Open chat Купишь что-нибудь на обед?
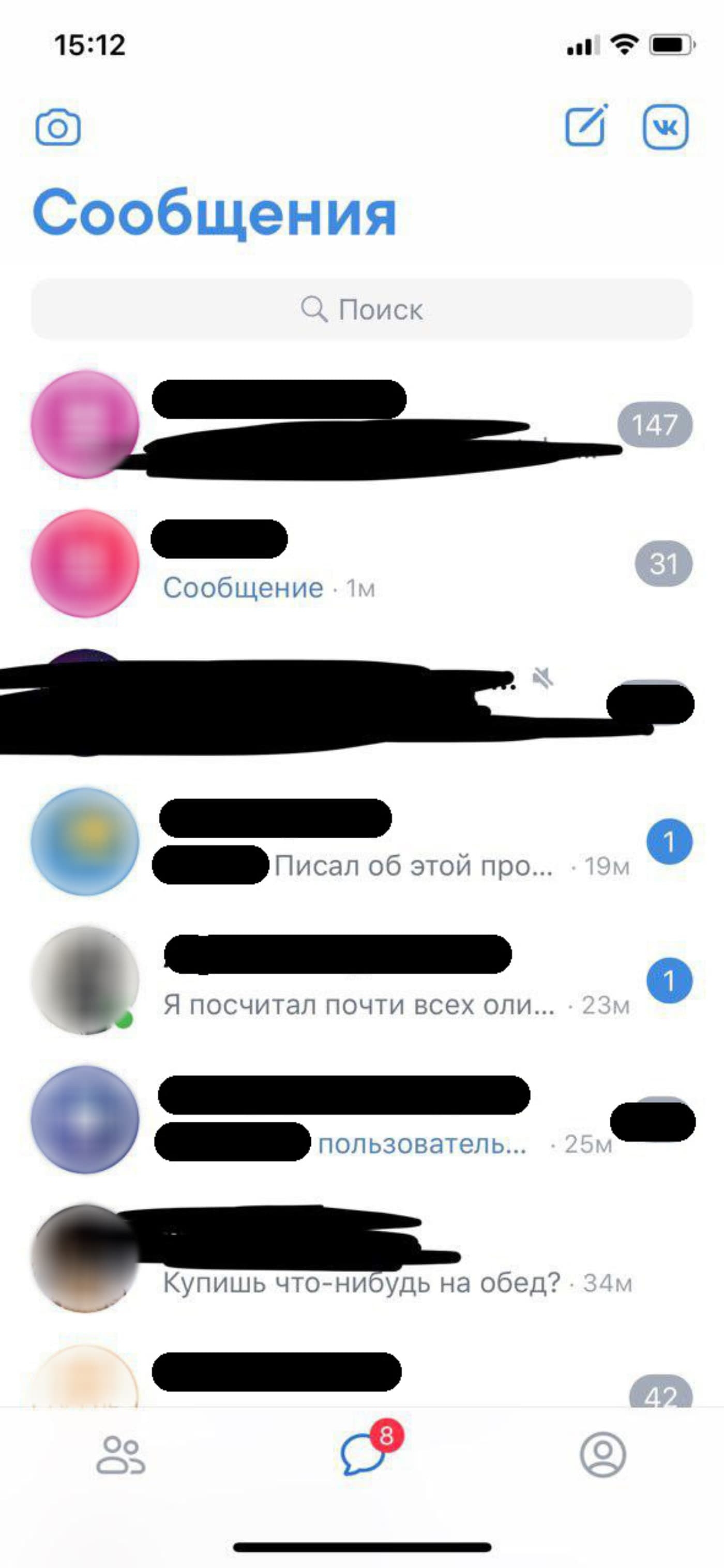This screenshot has height=1568, width=724. point(361,1258)
